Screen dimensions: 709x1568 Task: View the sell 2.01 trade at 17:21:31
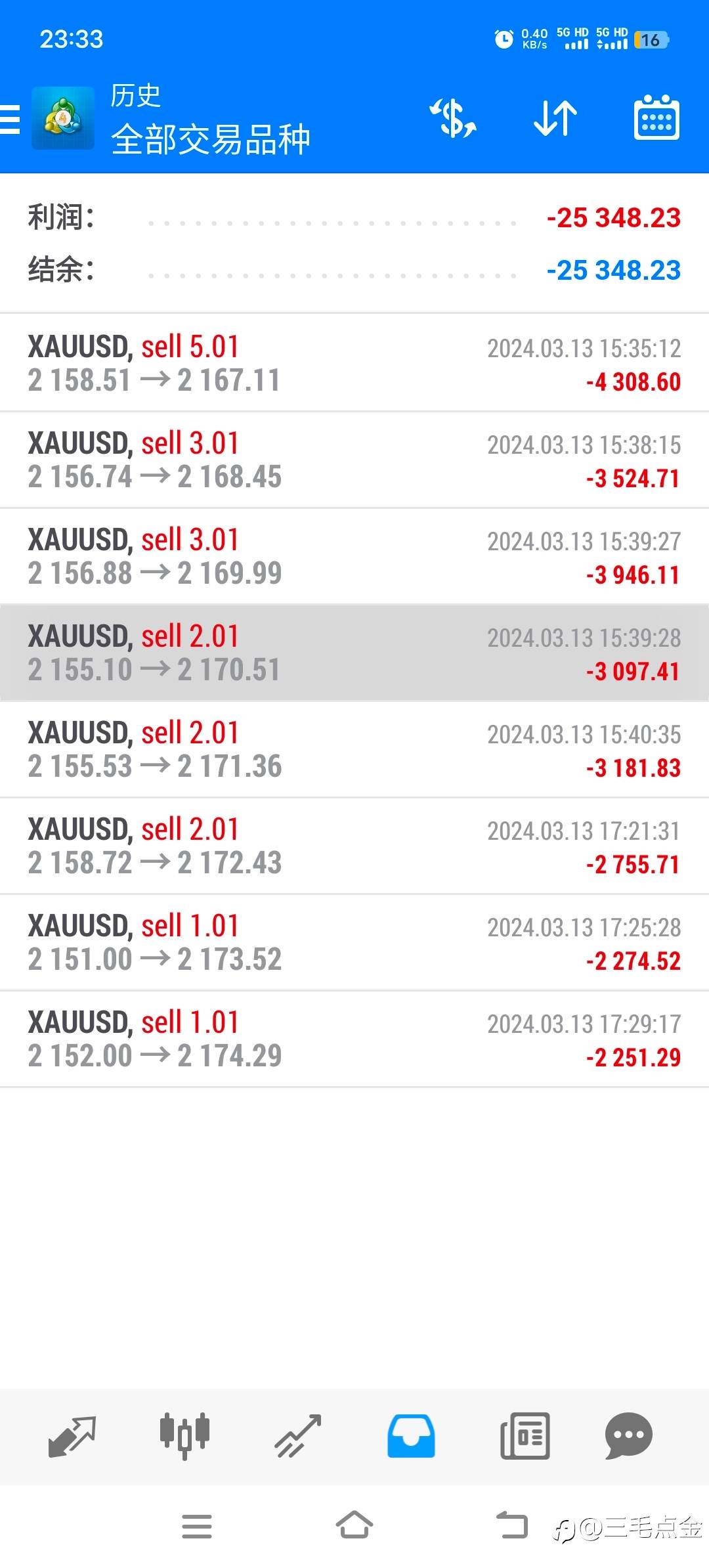pos(354,846)
